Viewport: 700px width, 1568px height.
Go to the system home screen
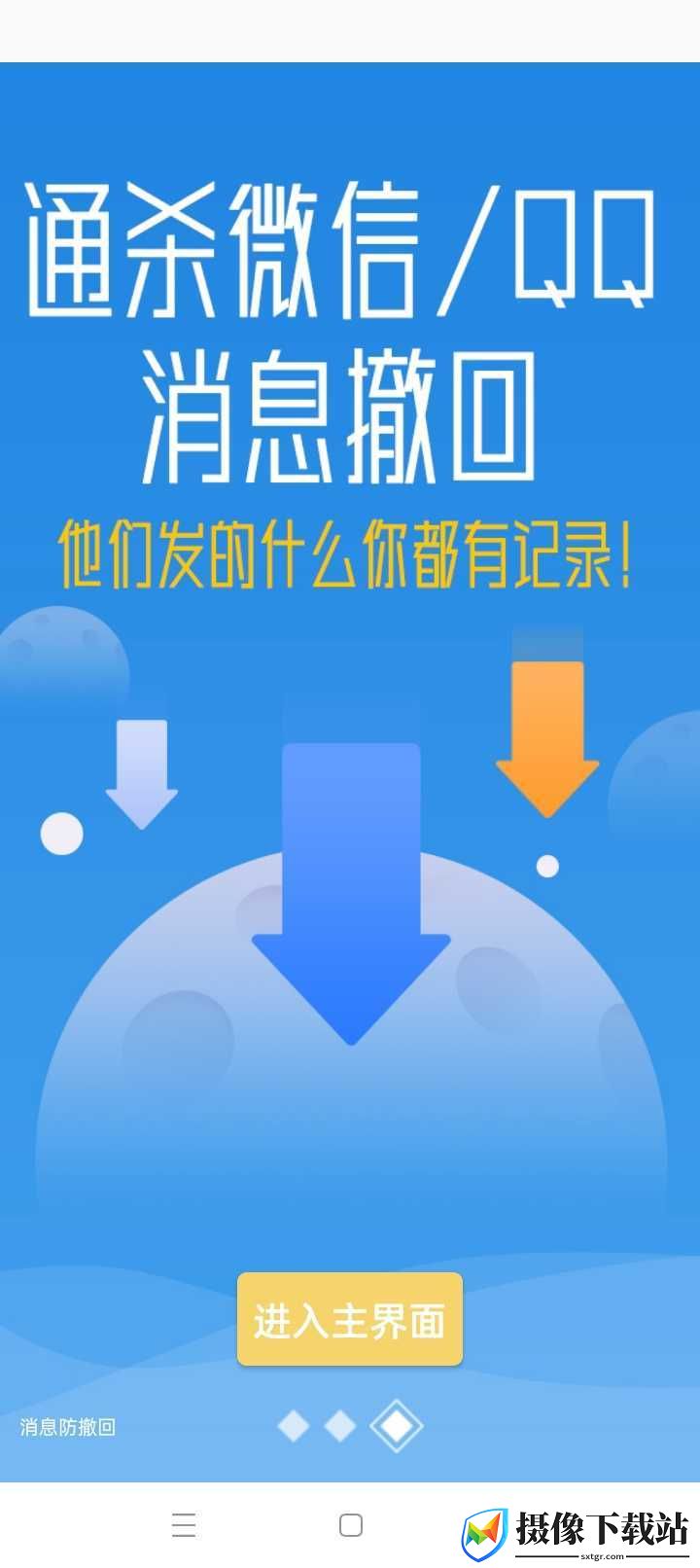(x=351, y=1524)
